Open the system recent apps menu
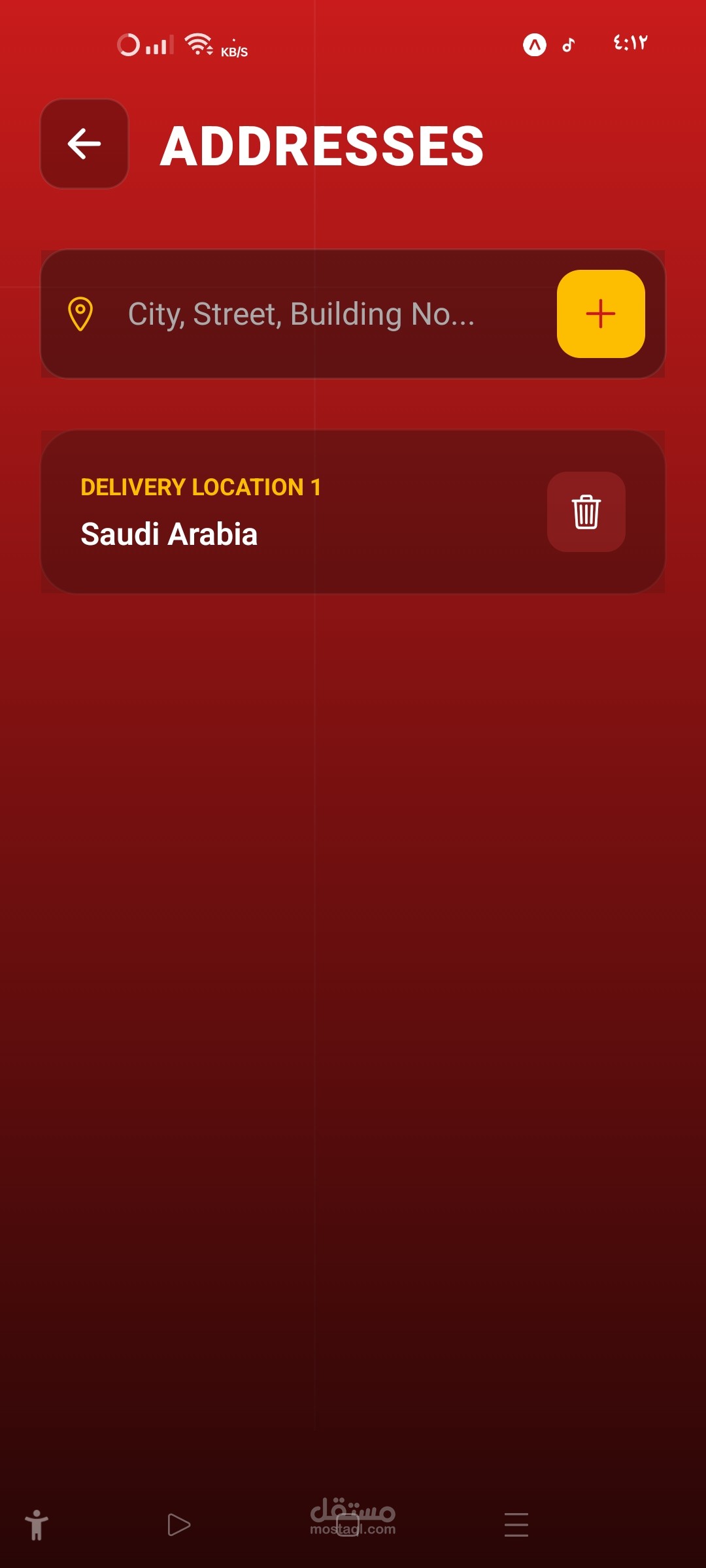Screen dimensions: 706x1568 point(516,1525)
